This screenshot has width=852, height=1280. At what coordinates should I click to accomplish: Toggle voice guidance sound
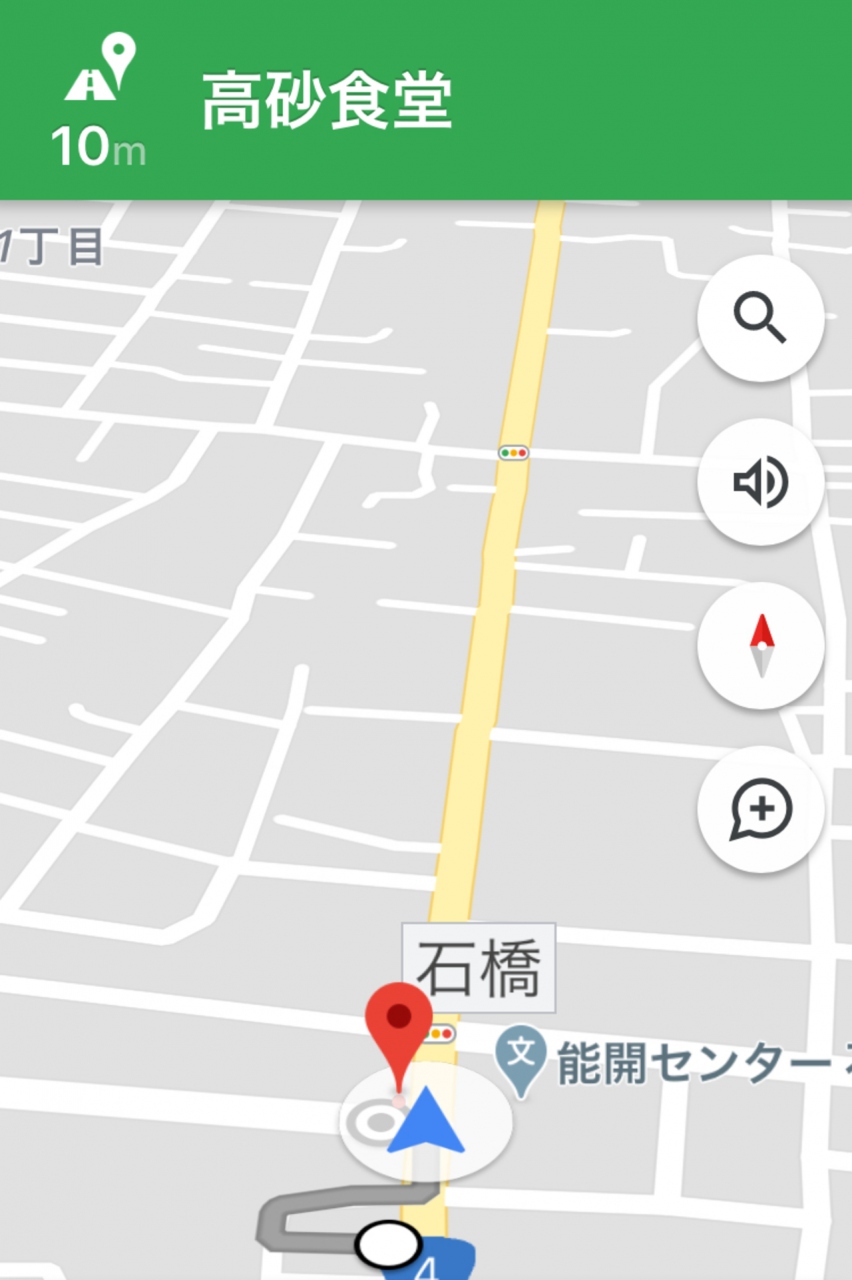click(x=761, y=483)
